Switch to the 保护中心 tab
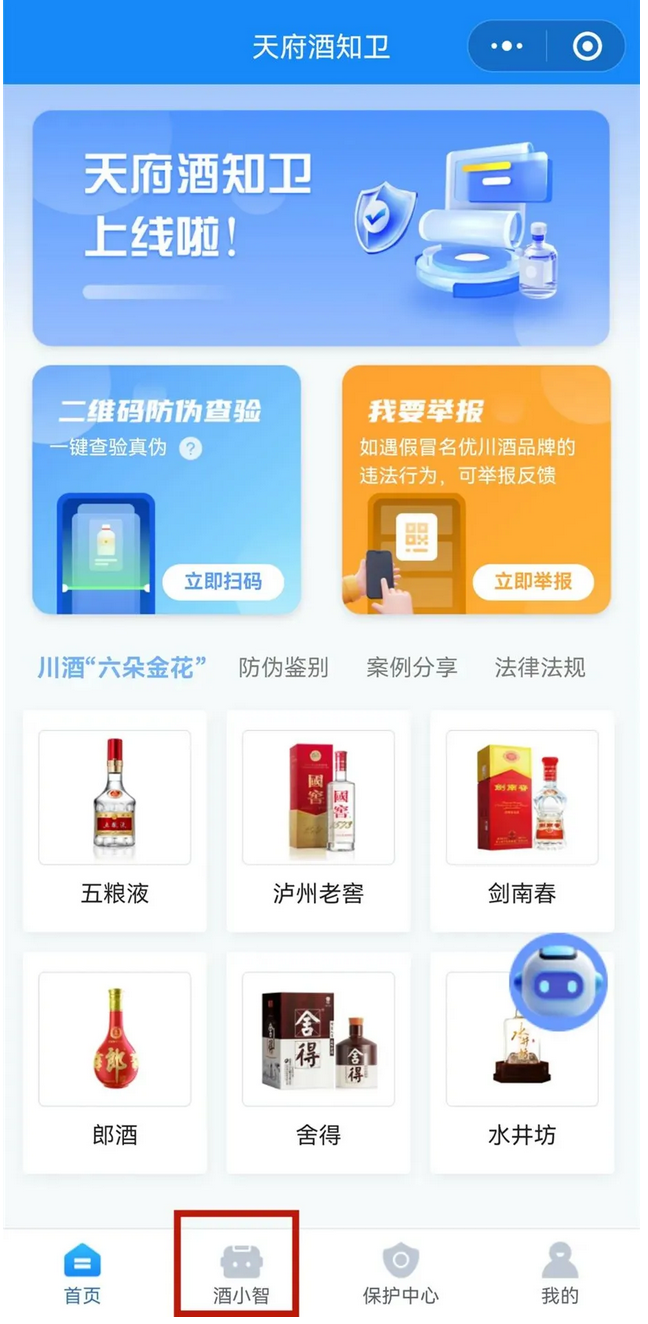This screenshot has height=1324, width=648. [400, 1273]
